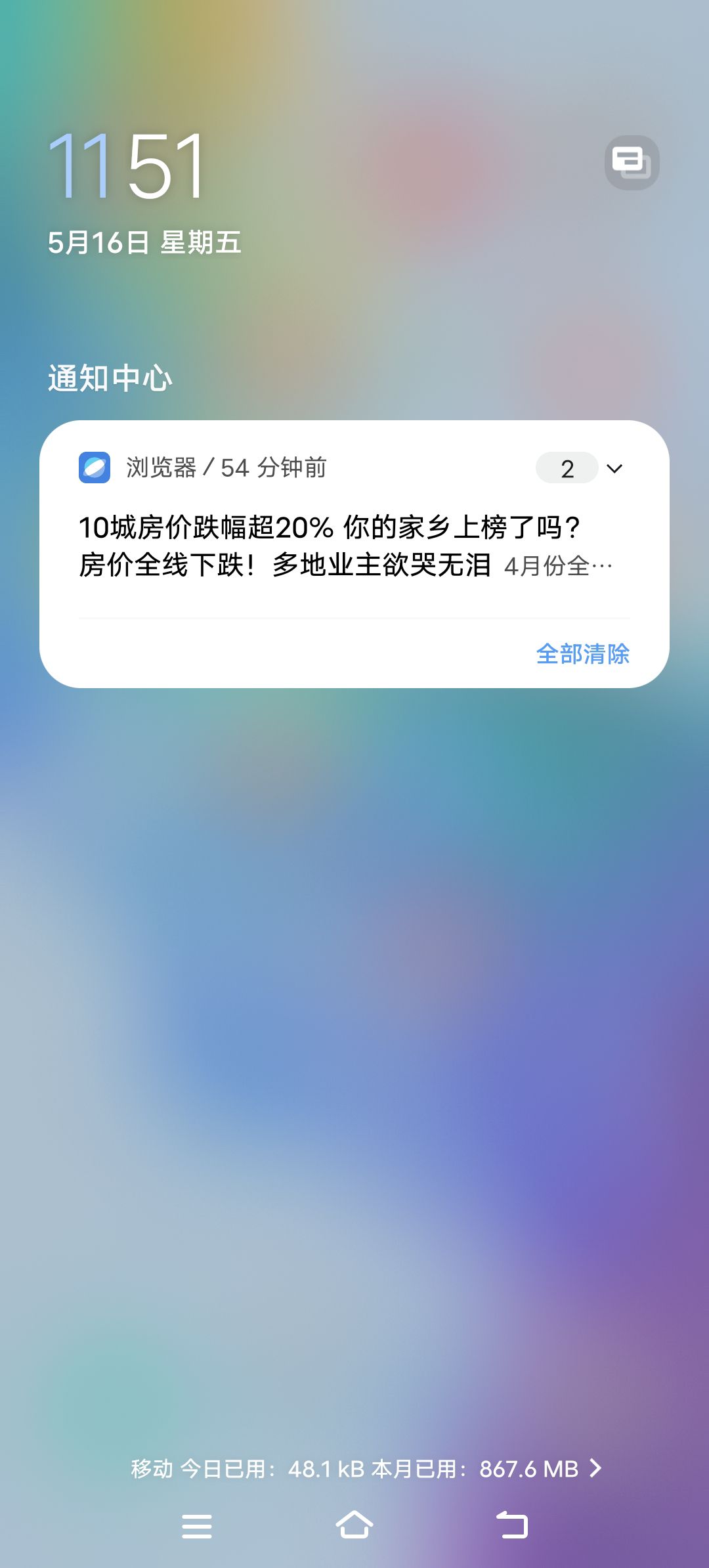Open the recent apps menu button

(x=197, y=1526)
